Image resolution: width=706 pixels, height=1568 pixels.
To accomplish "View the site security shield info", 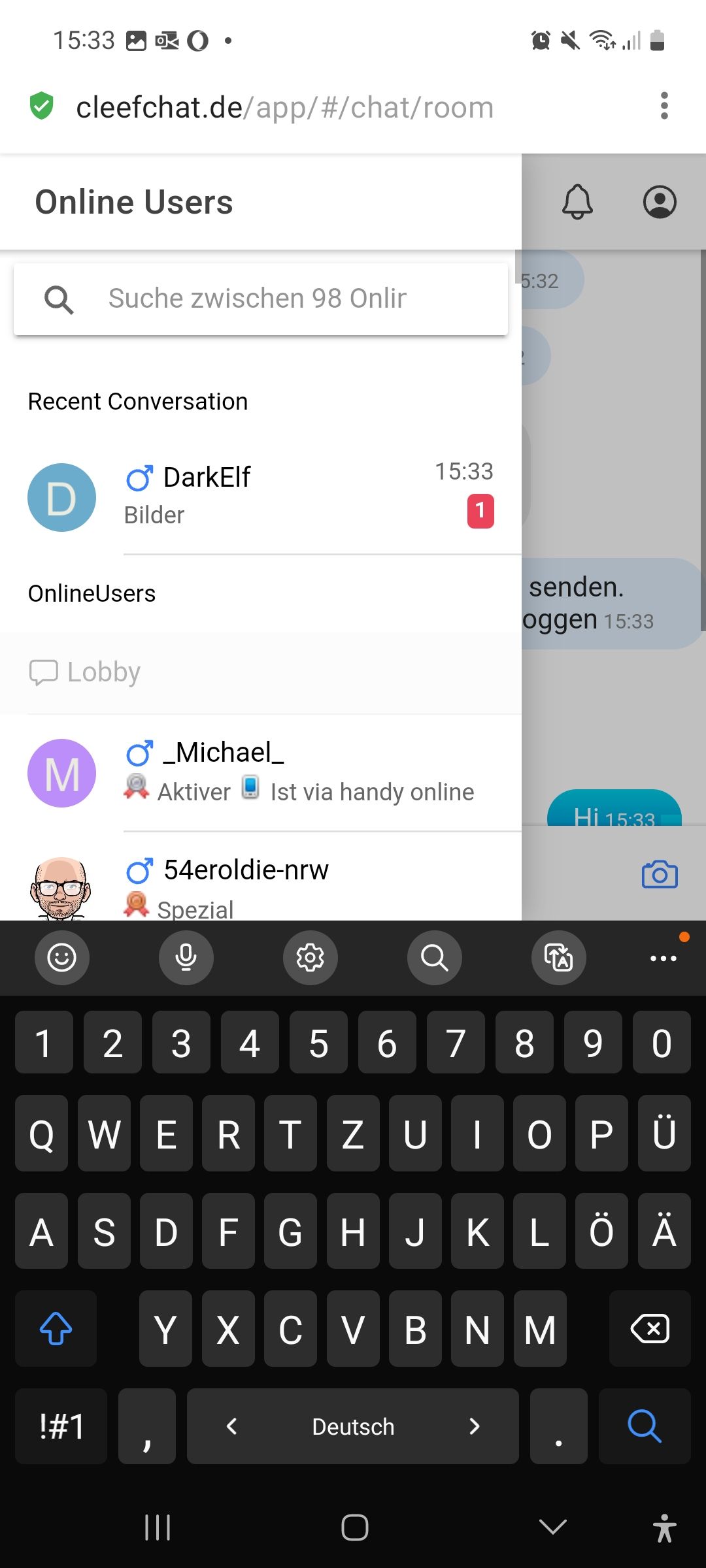I will coord(42,106).
